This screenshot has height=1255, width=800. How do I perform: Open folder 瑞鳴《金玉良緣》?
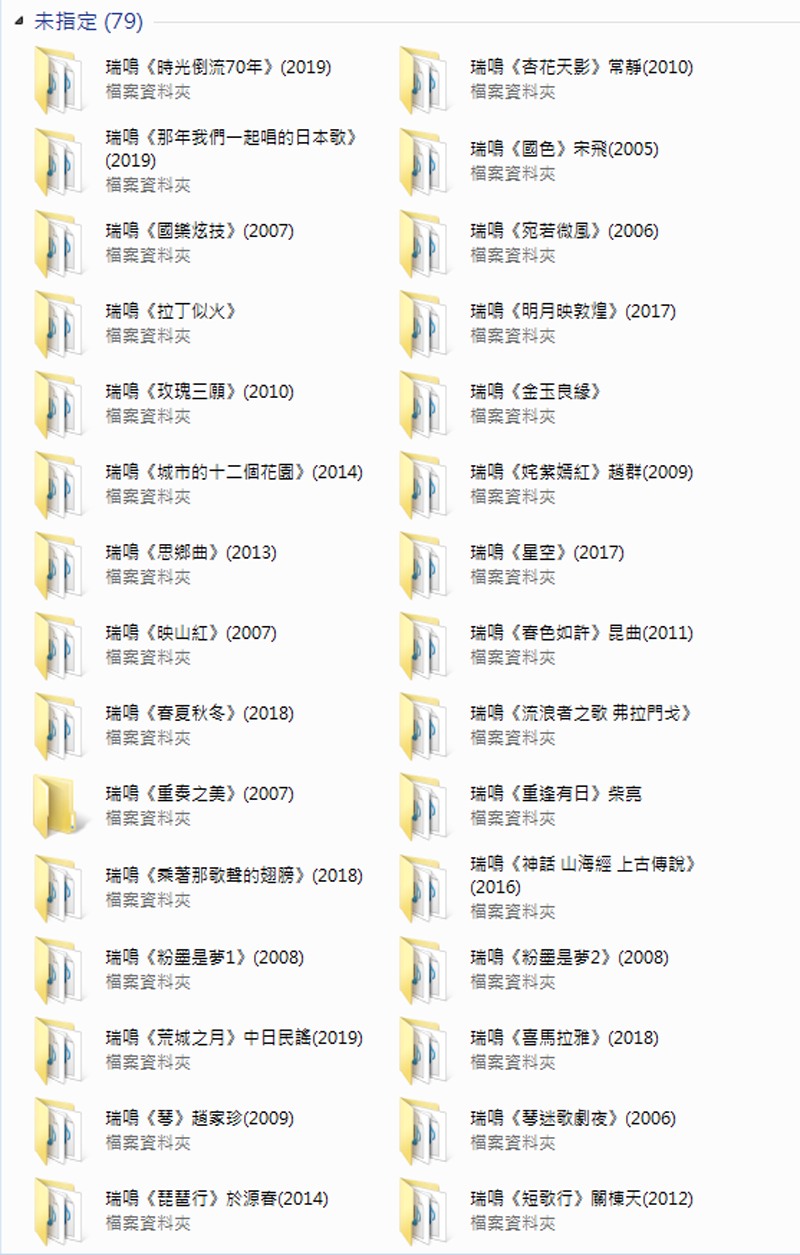pyautogui.click(x=535, y=392)
